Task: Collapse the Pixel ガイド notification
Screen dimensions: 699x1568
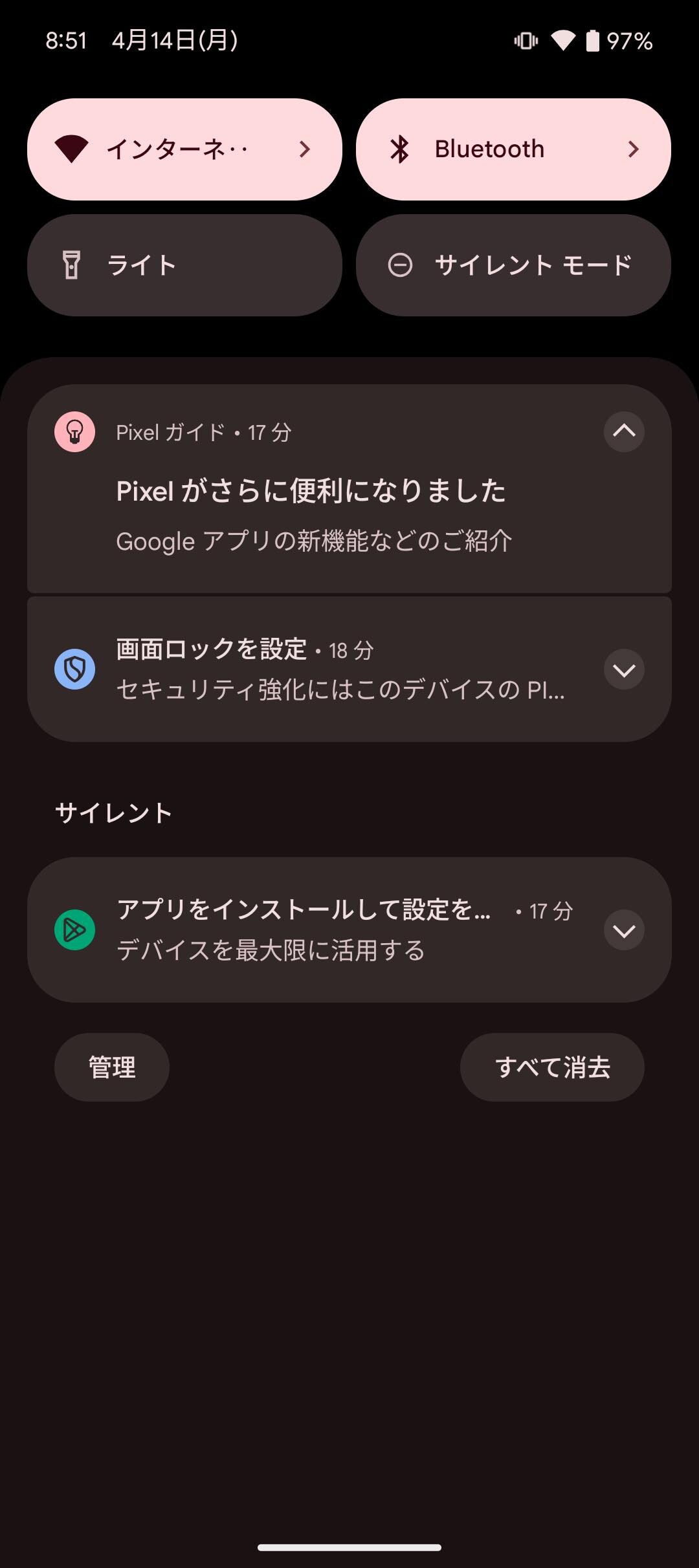Action: tap(623, 431)
